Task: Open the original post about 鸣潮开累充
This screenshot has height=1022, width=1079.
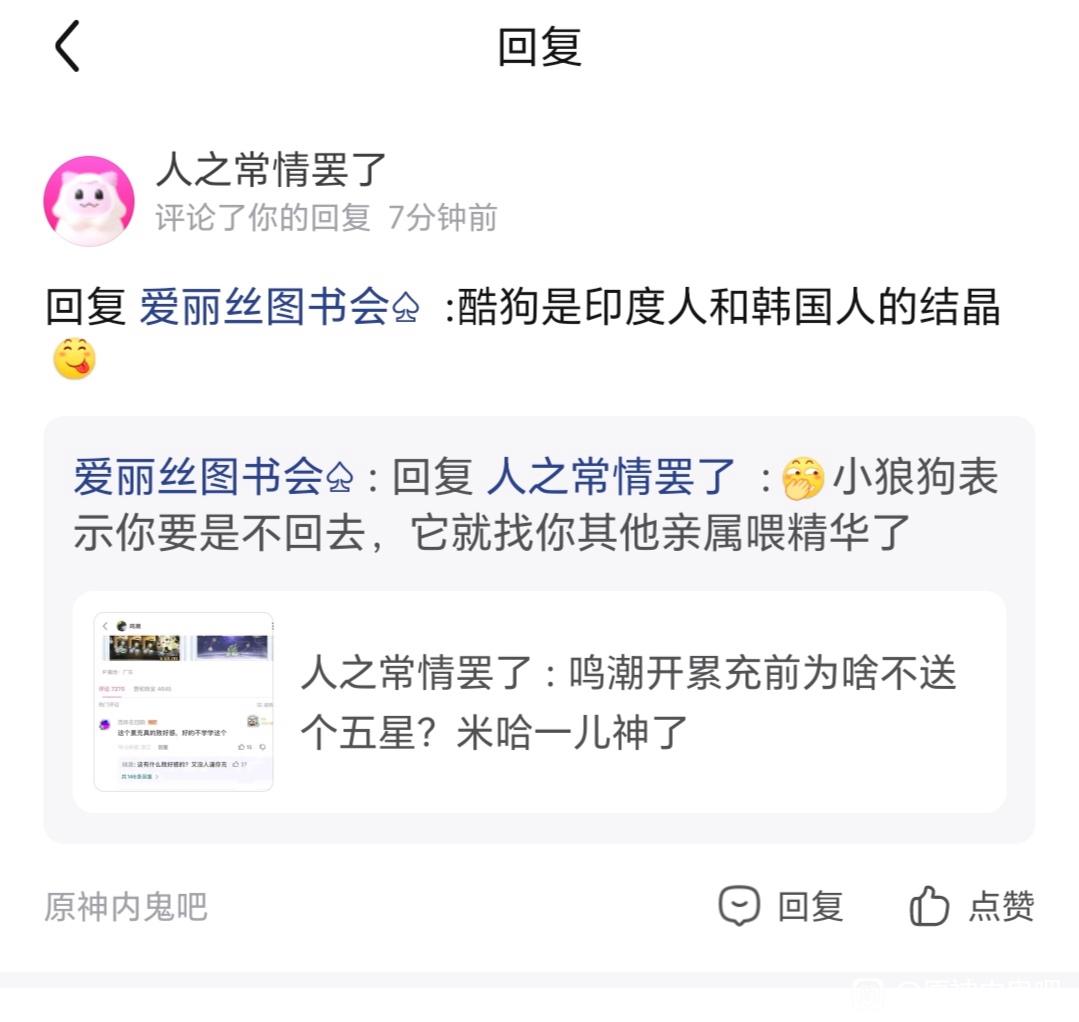Action: [539, 701]
